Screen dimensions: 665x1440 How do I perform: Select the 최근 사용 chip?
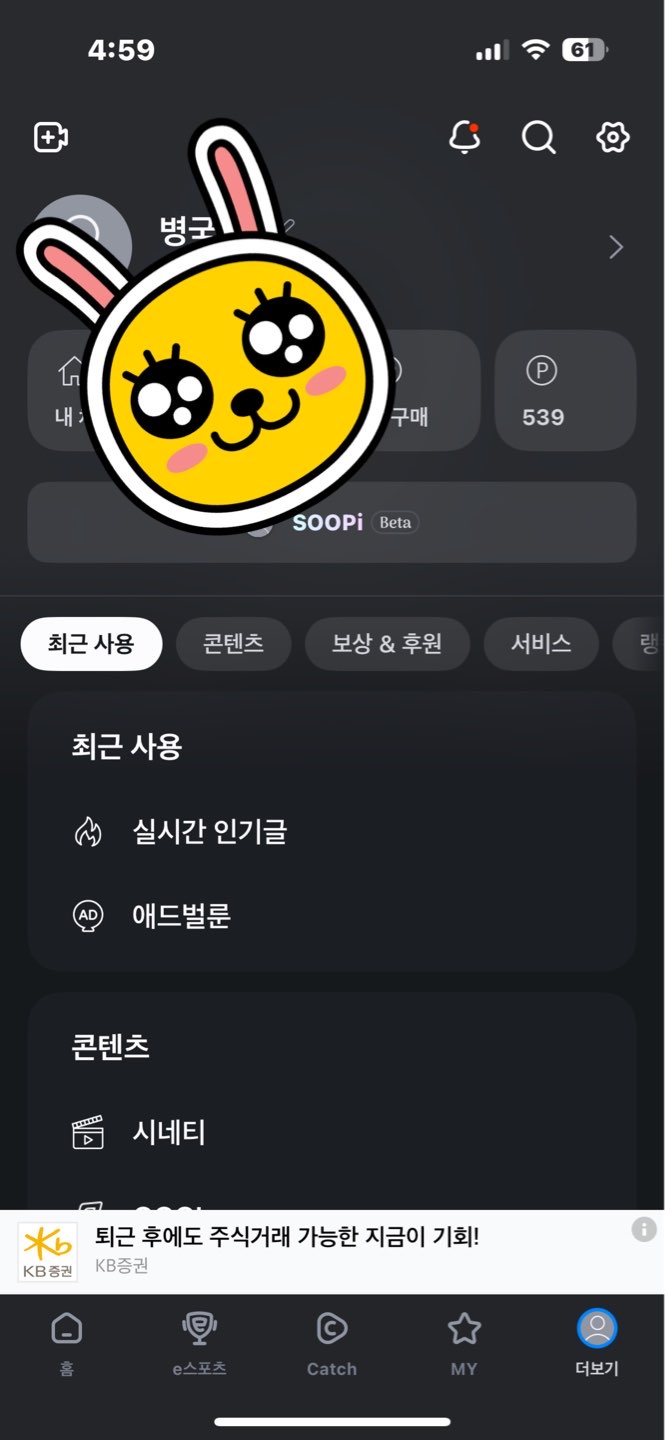pyautogui.click(x=91, y=644)
